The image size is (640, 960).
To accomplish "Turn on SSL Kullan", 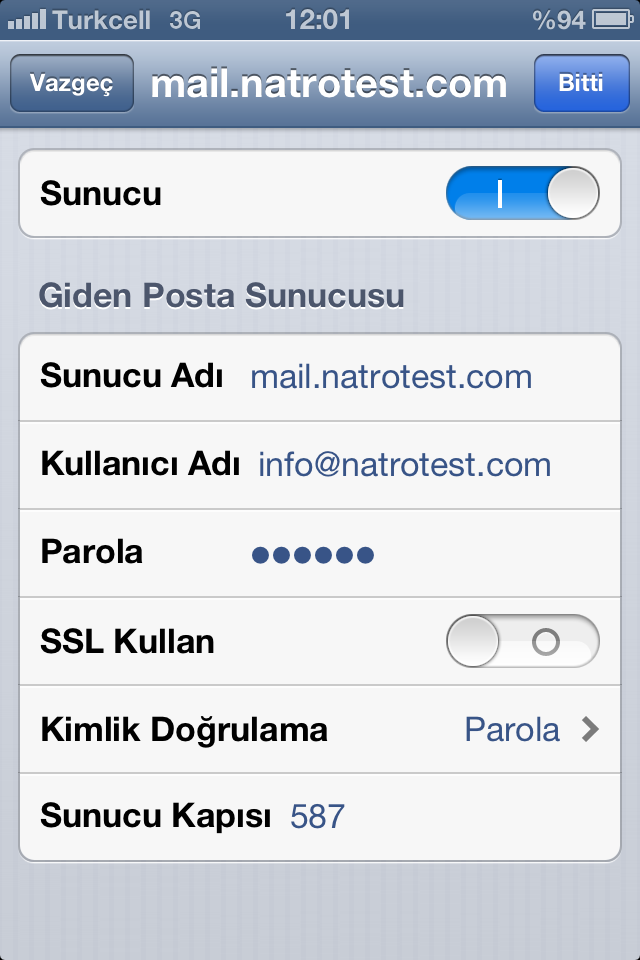I will coord(522,641).
